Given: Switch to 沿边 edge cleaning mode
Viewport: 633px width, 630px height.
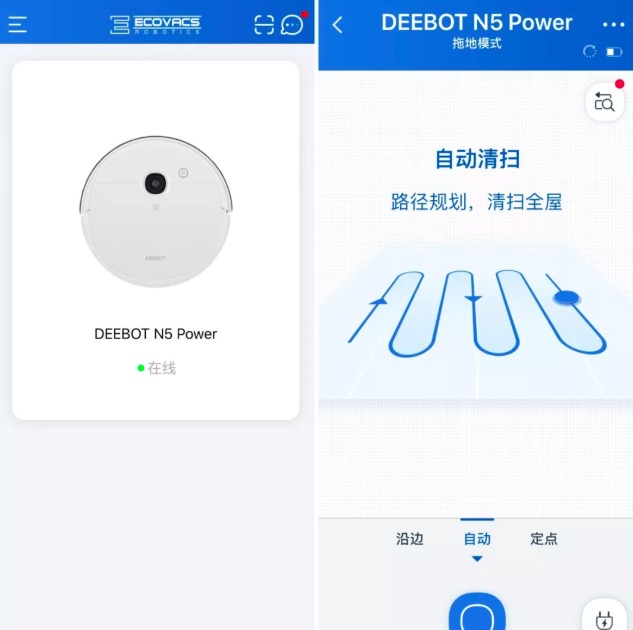Looking at the screenshot, I should coord(410,538).
